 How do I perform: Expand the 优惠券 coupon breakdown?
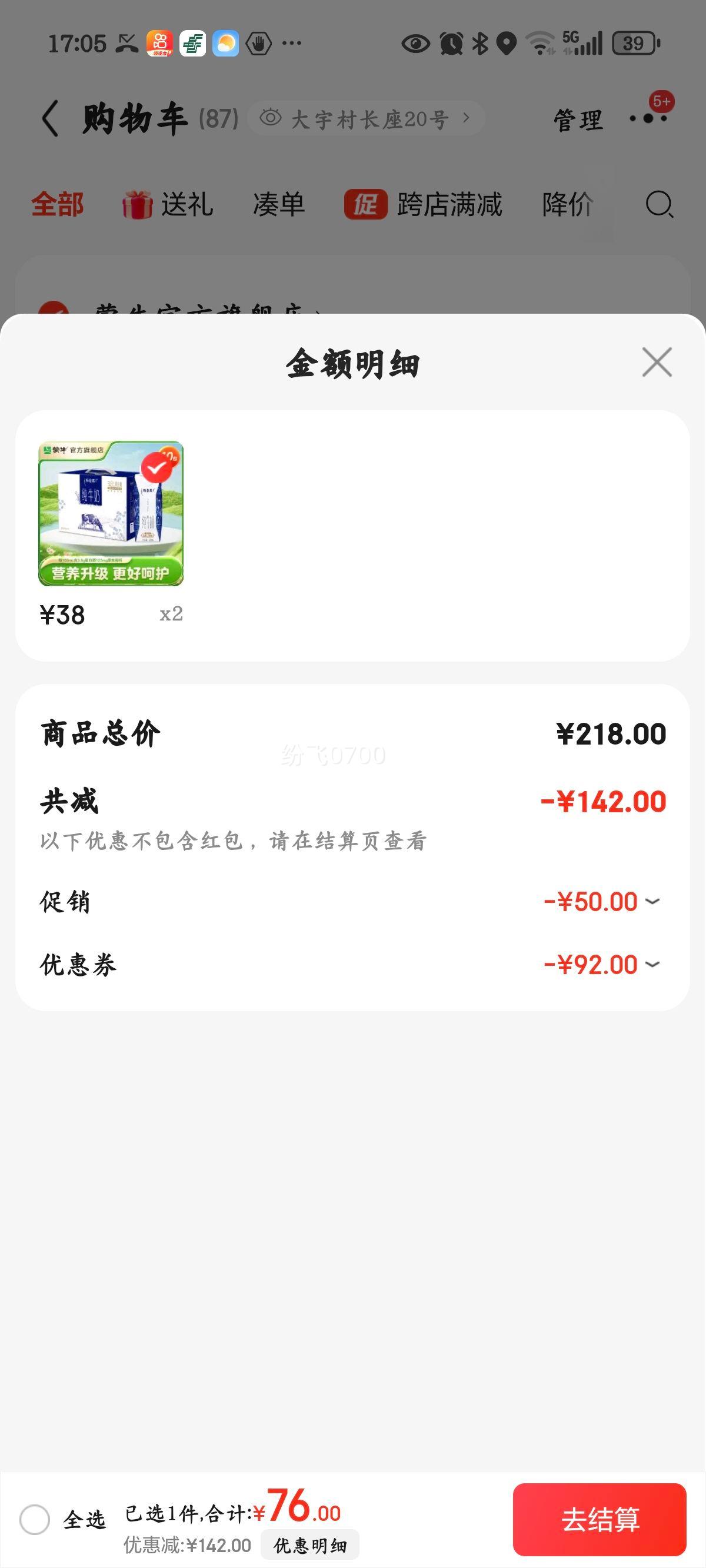(x=654, y=965)
